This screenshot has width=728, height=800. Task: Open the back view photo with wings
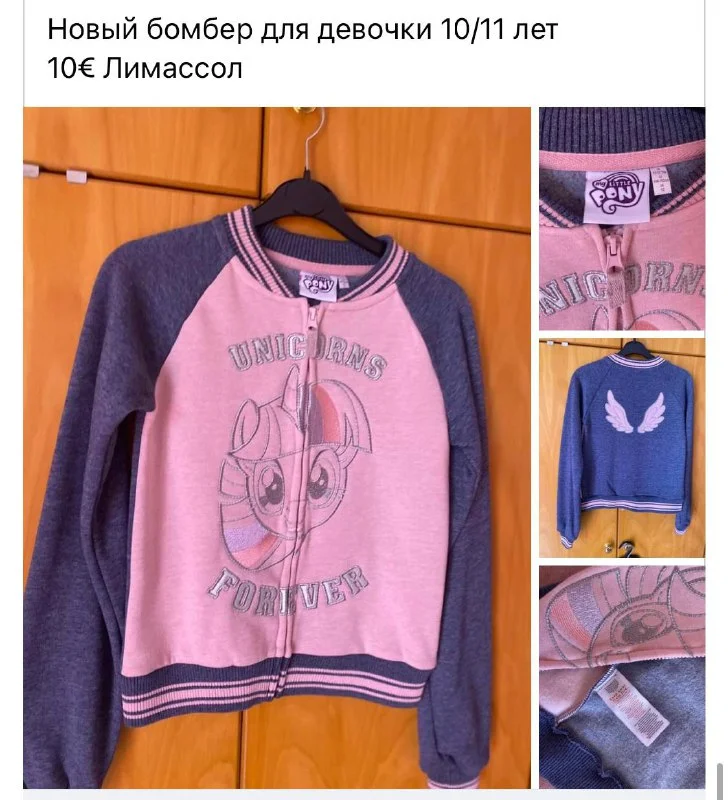(x=621, y=448)
